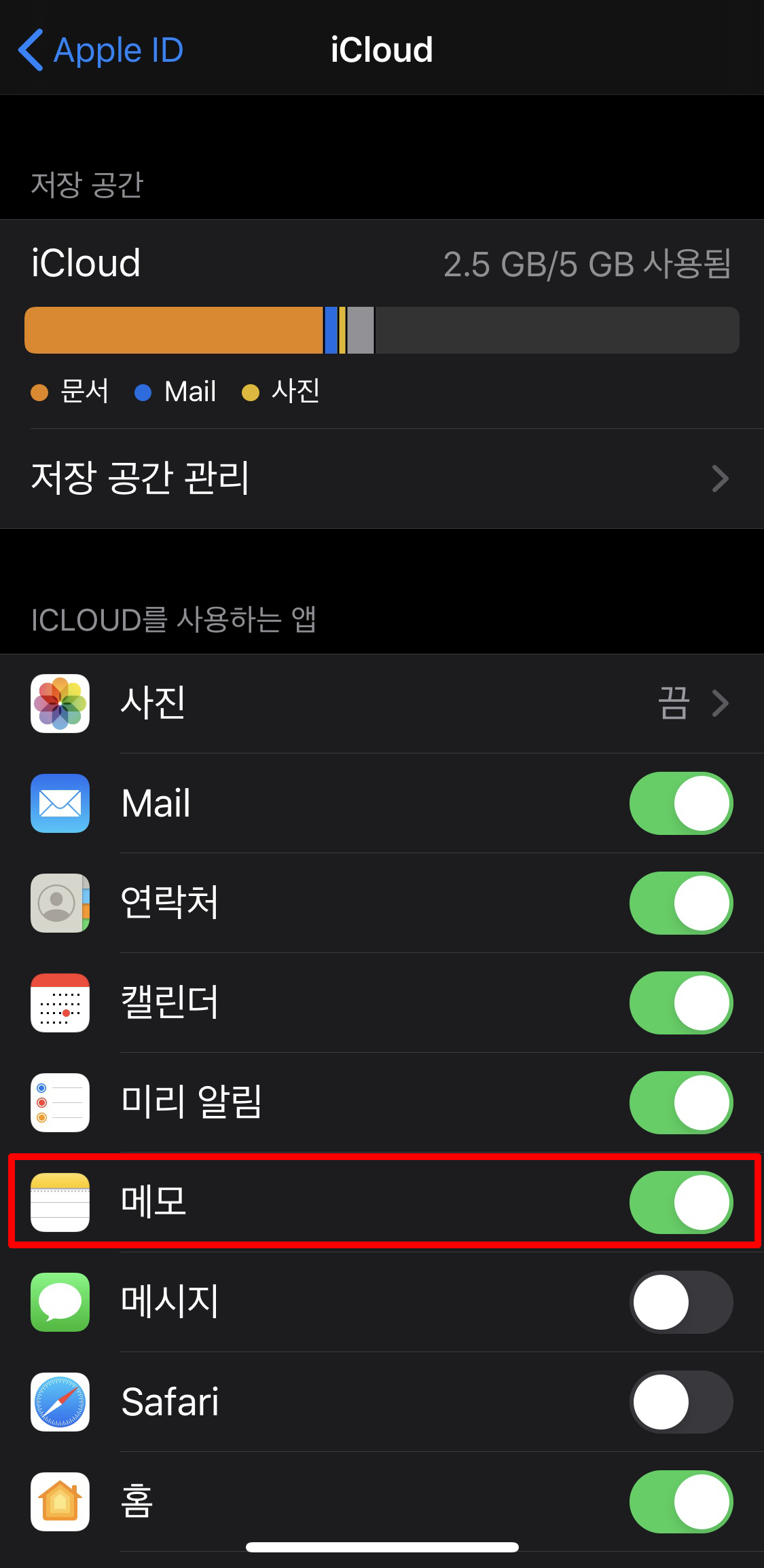Tap the iCloud storage usage bar

pyautogui.click(x=382, y=330)
